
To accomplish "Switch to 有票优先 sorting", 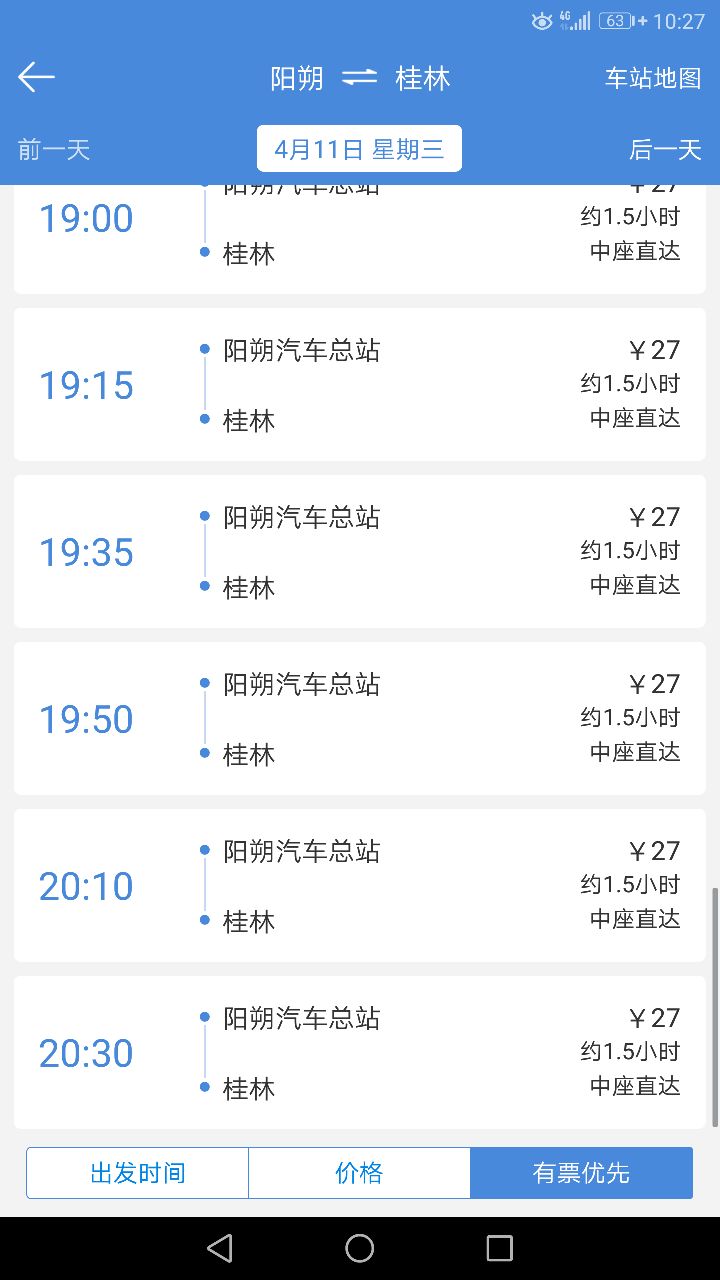I will coord(581,1173).
